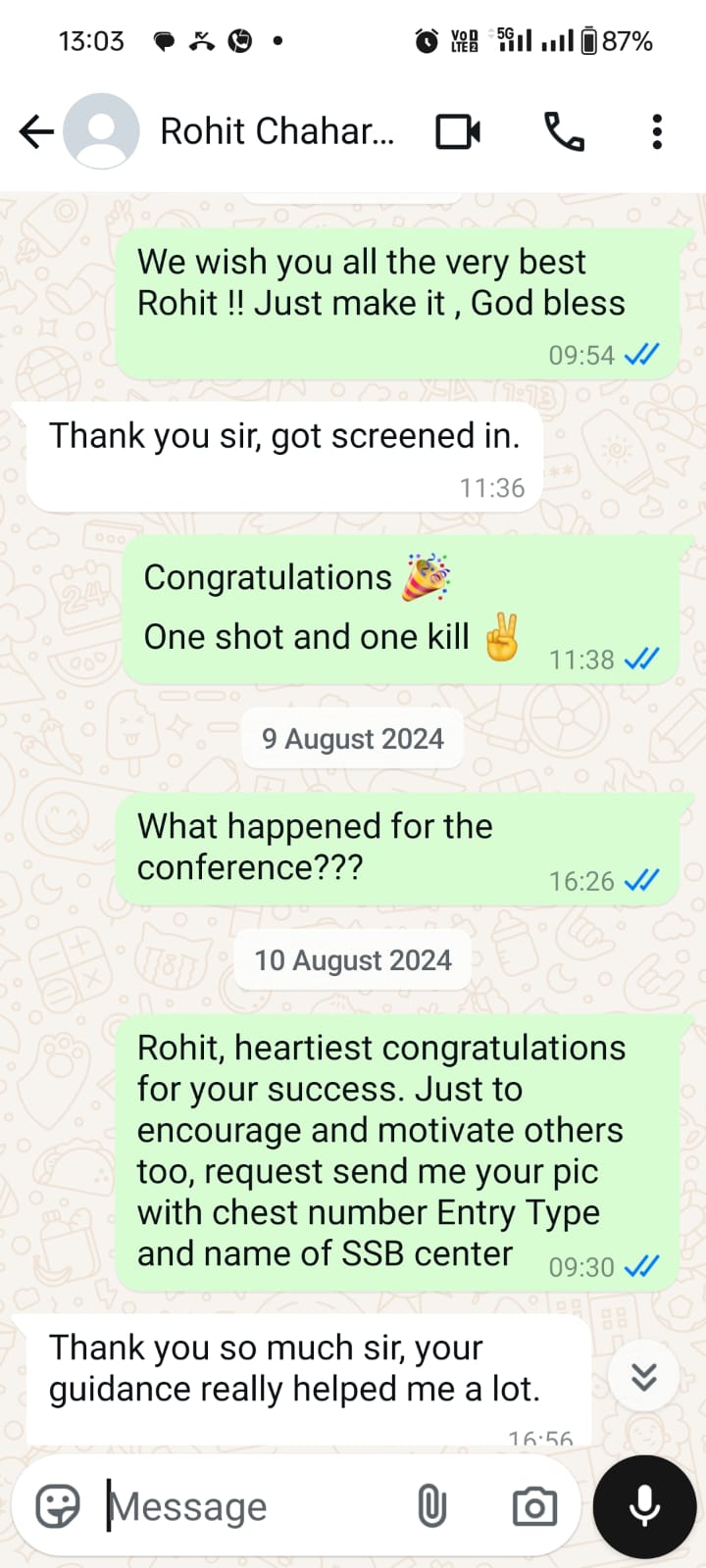
Task: Jump to latest messages with double-chevron button
Action: [x=644, y=1377]
